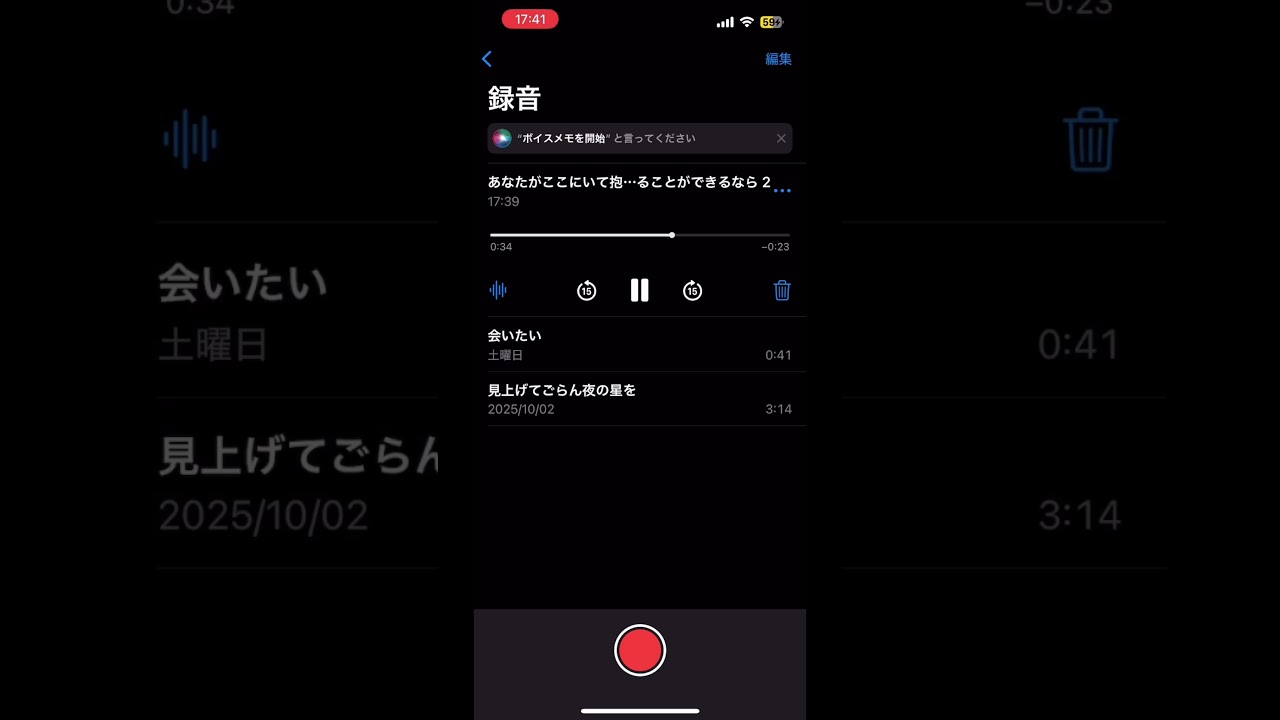
Task: Pause the current recording playback
Action: pyautogui.click(x=640, y=290)
